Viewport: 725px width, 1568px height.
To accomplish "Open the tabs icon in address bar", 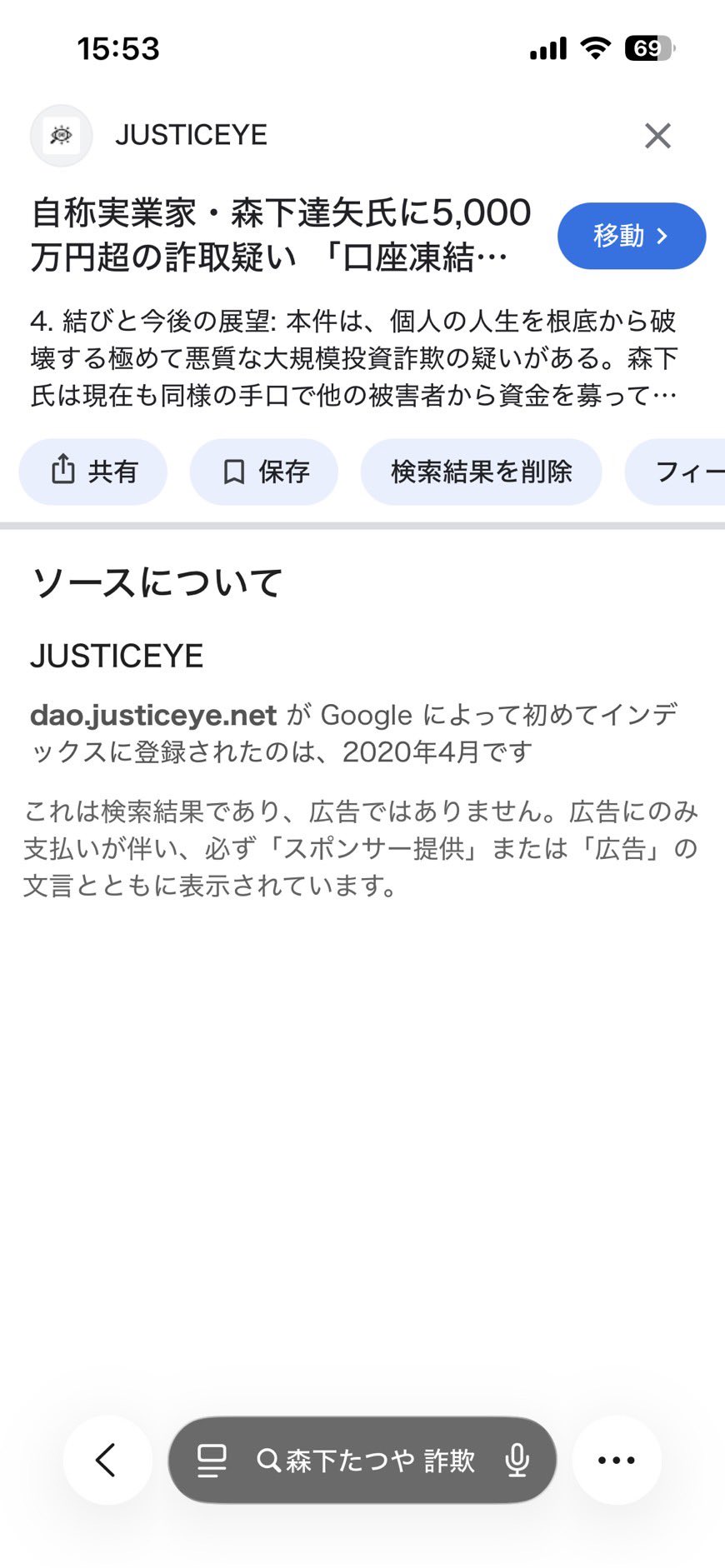I will click(x=212, y=1460).
